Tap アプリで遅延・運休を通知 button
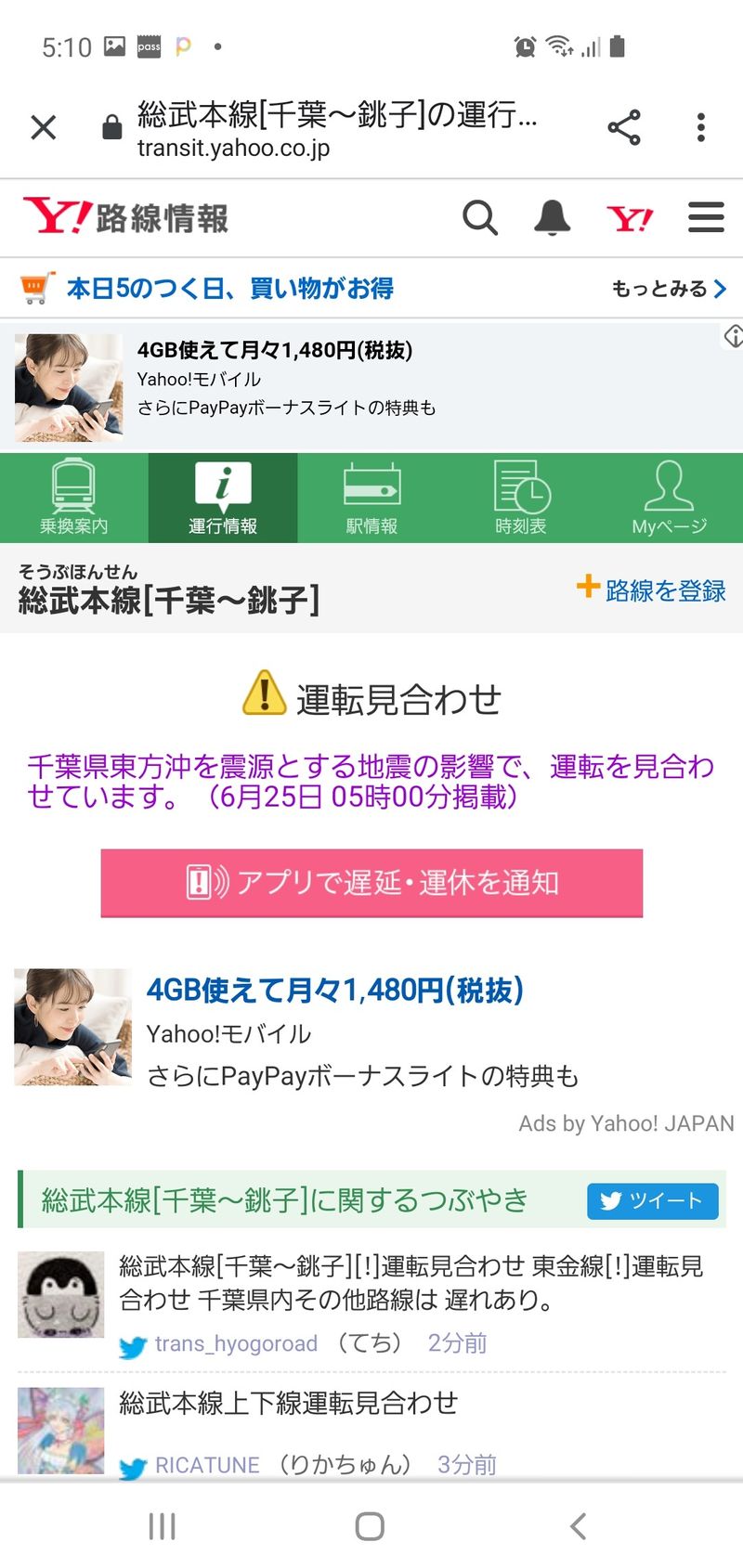The image size is (743, 1568). pos(371,882)
